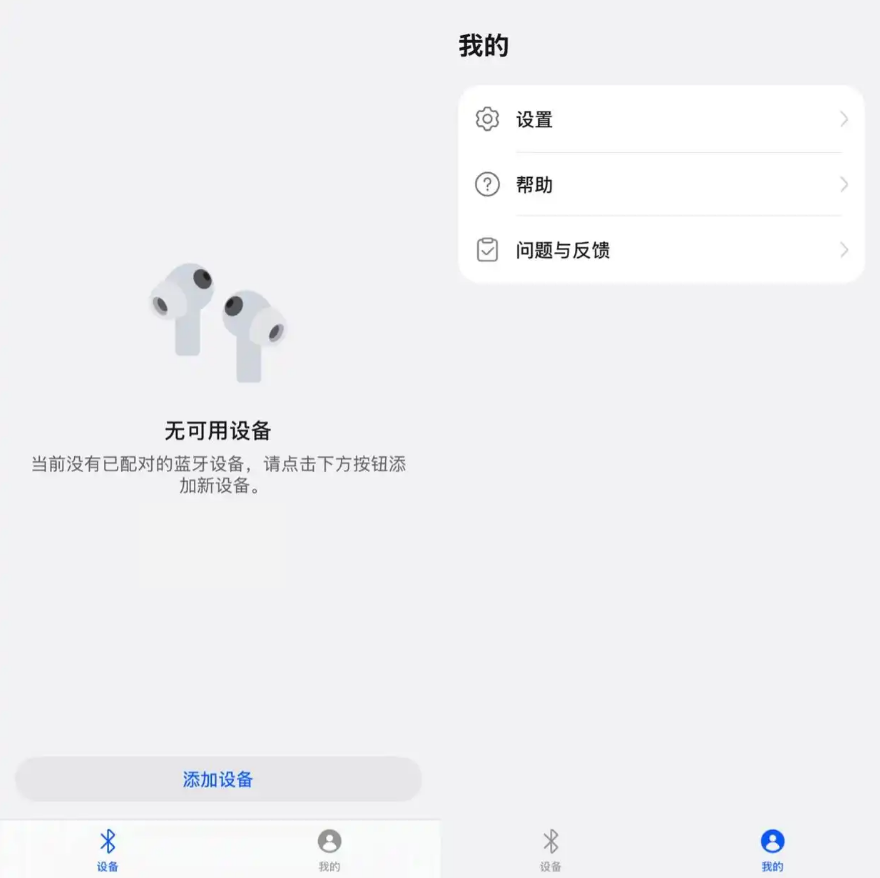This screenshot has height=878, width=880.
Task: Open the 设置 row
Action: click(x=660, y=120)
